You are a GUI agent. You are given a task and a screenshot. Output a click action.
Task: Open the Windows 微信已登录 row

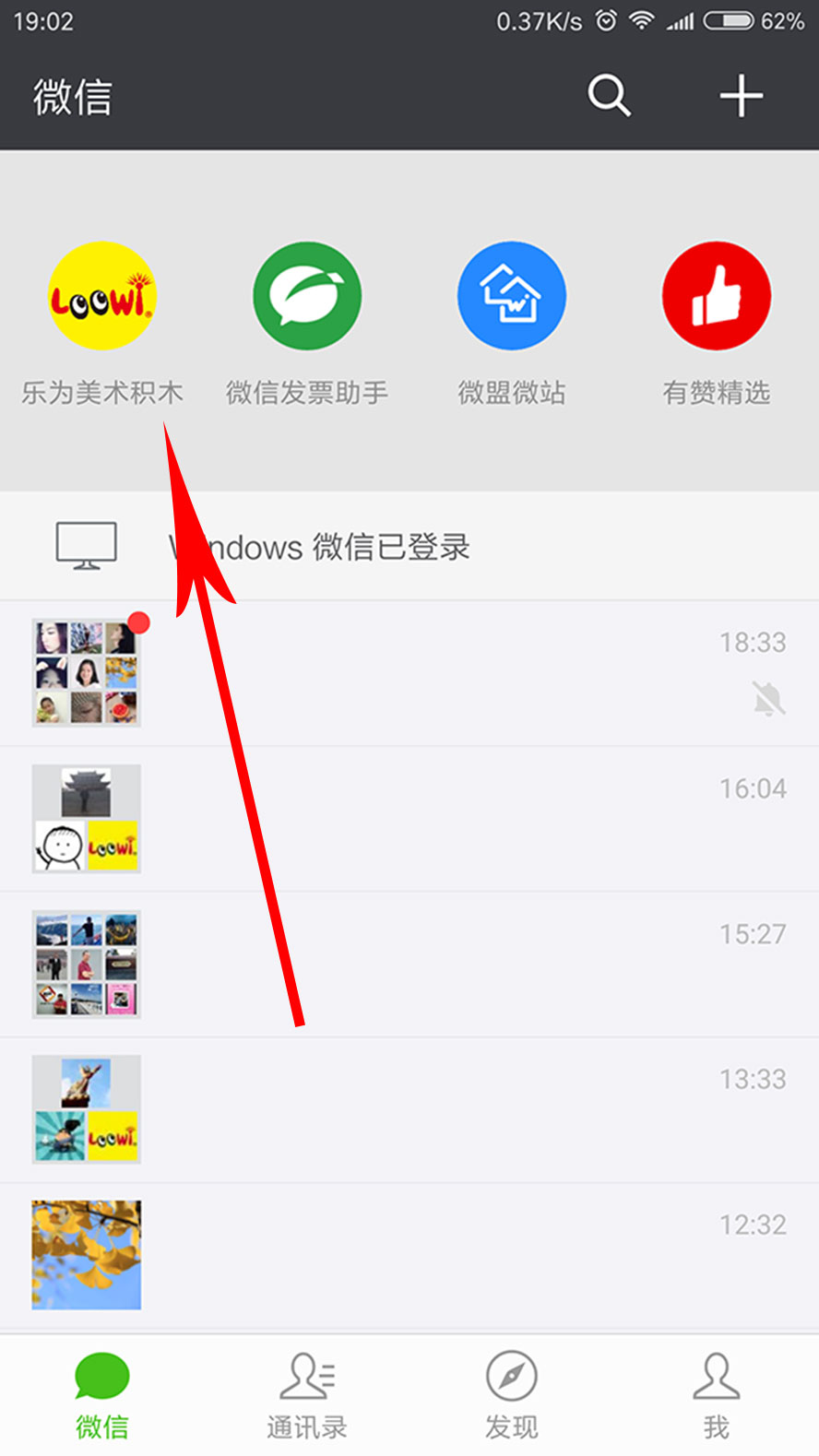(409, 547)
